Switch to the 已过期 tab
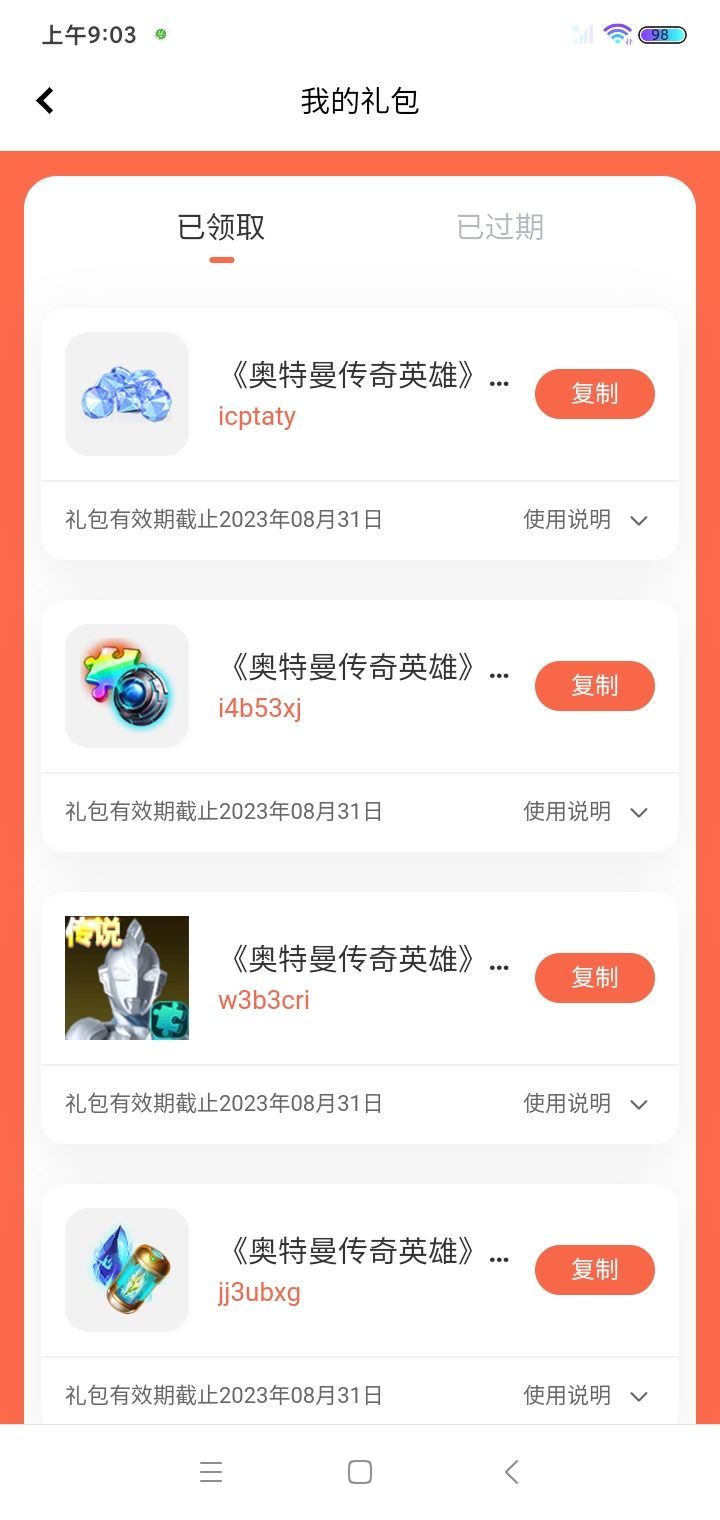 coord(500,228)
